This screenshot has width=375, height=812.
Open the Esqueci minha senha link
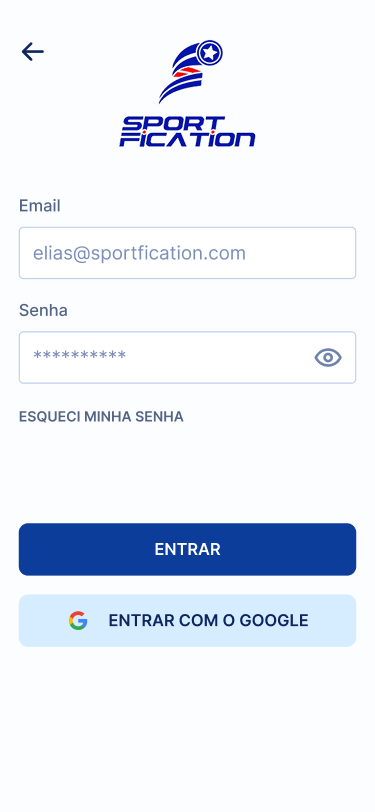[101, 417]
